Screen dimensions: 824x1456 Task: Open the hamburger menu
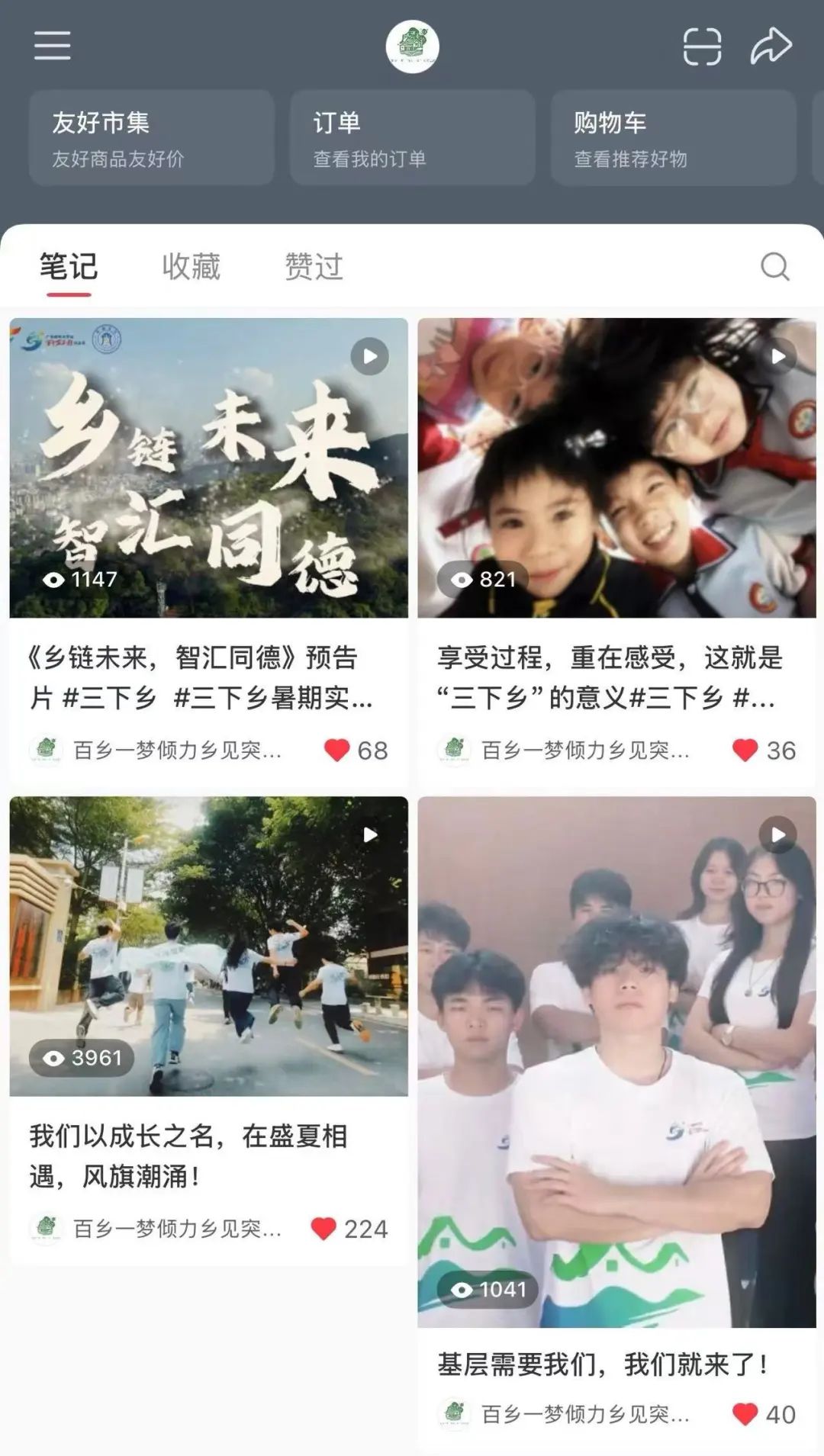52,46
